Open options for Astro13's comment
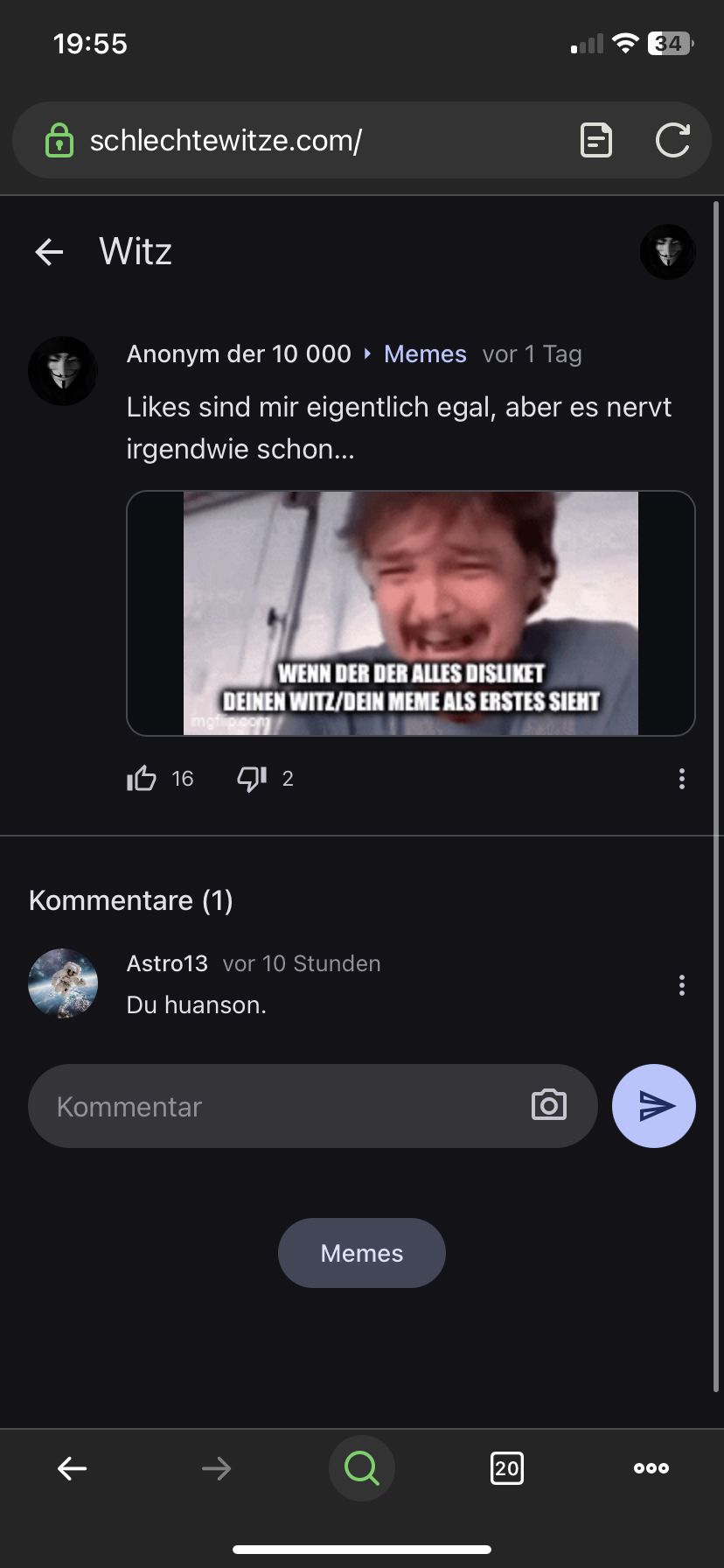Viewport: 724px width, 1568px height. click(x=681, y=985)
